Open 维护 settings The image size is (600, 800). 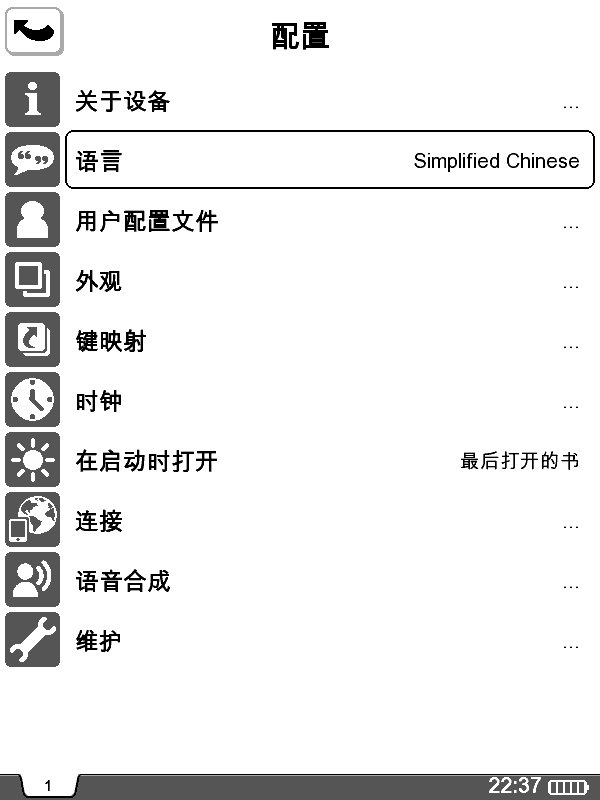click(300, 641)
